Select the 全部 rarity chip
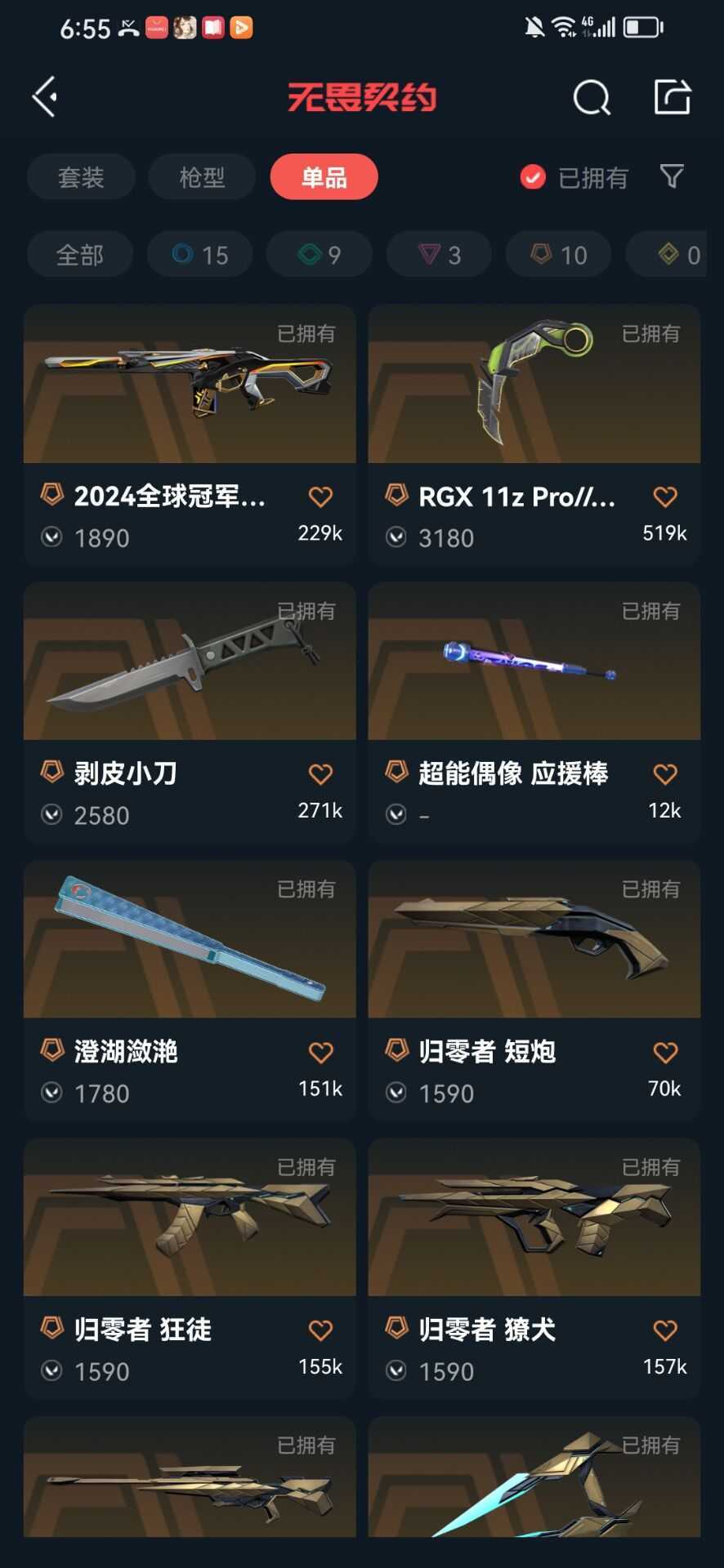 tap(79, 255)
